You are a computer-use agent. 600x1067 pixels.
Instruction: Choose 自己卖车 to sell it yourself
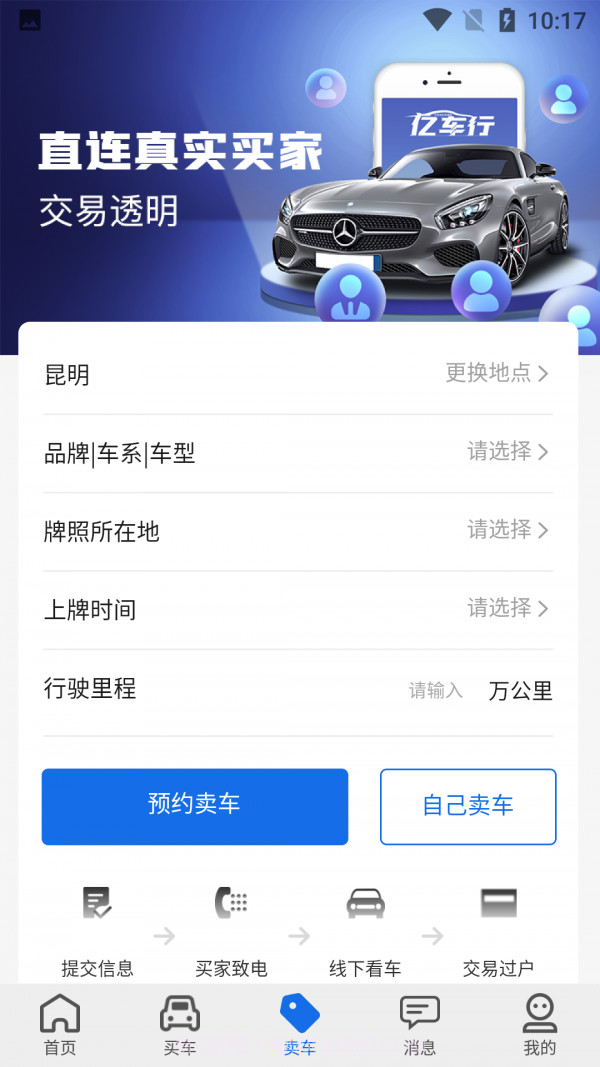click(x=468, y=806)
